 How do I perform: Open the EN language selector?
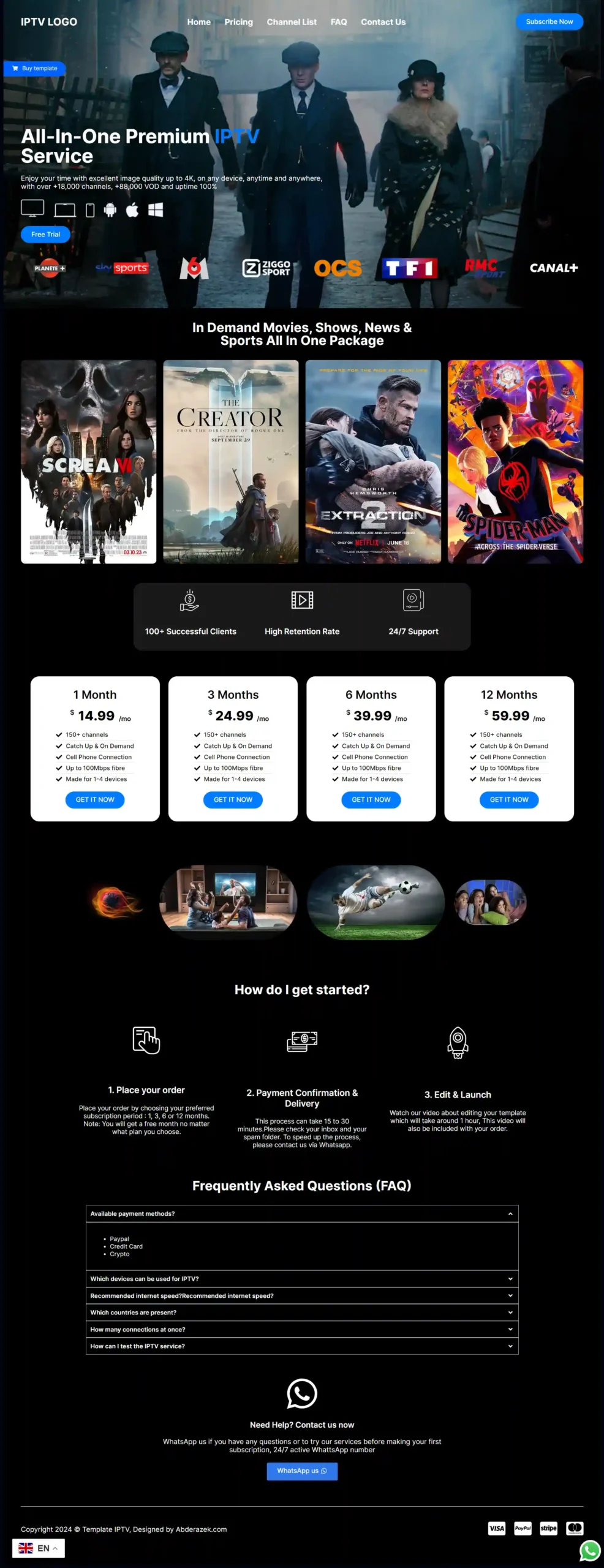click(38, 1548)
